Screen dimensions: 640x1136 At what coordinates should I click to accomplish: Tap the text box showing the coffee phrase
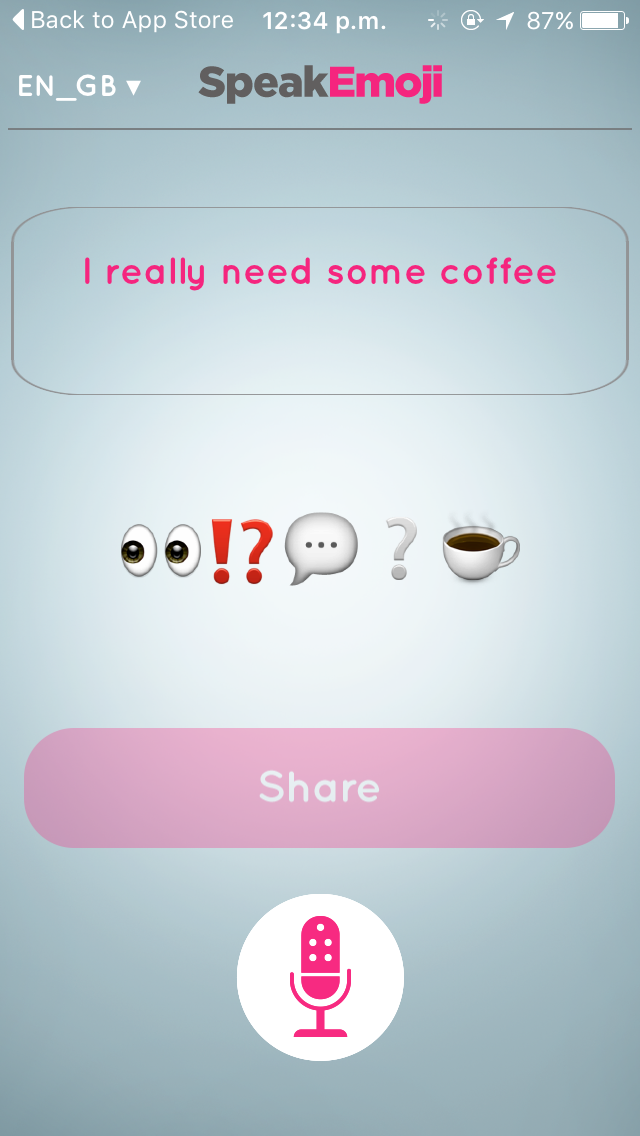(x=319, y=300)
